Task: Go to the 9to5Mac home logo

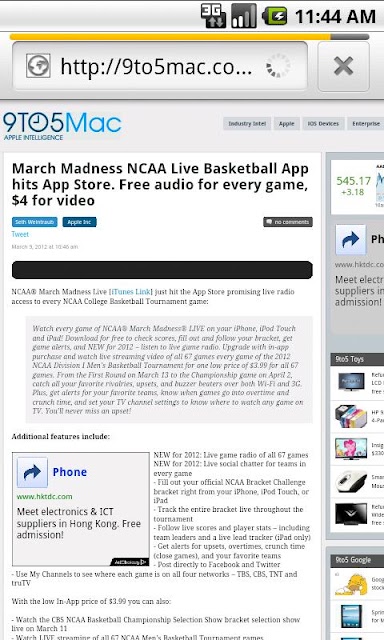Action: pyautogui.click(x=62, y=126)
